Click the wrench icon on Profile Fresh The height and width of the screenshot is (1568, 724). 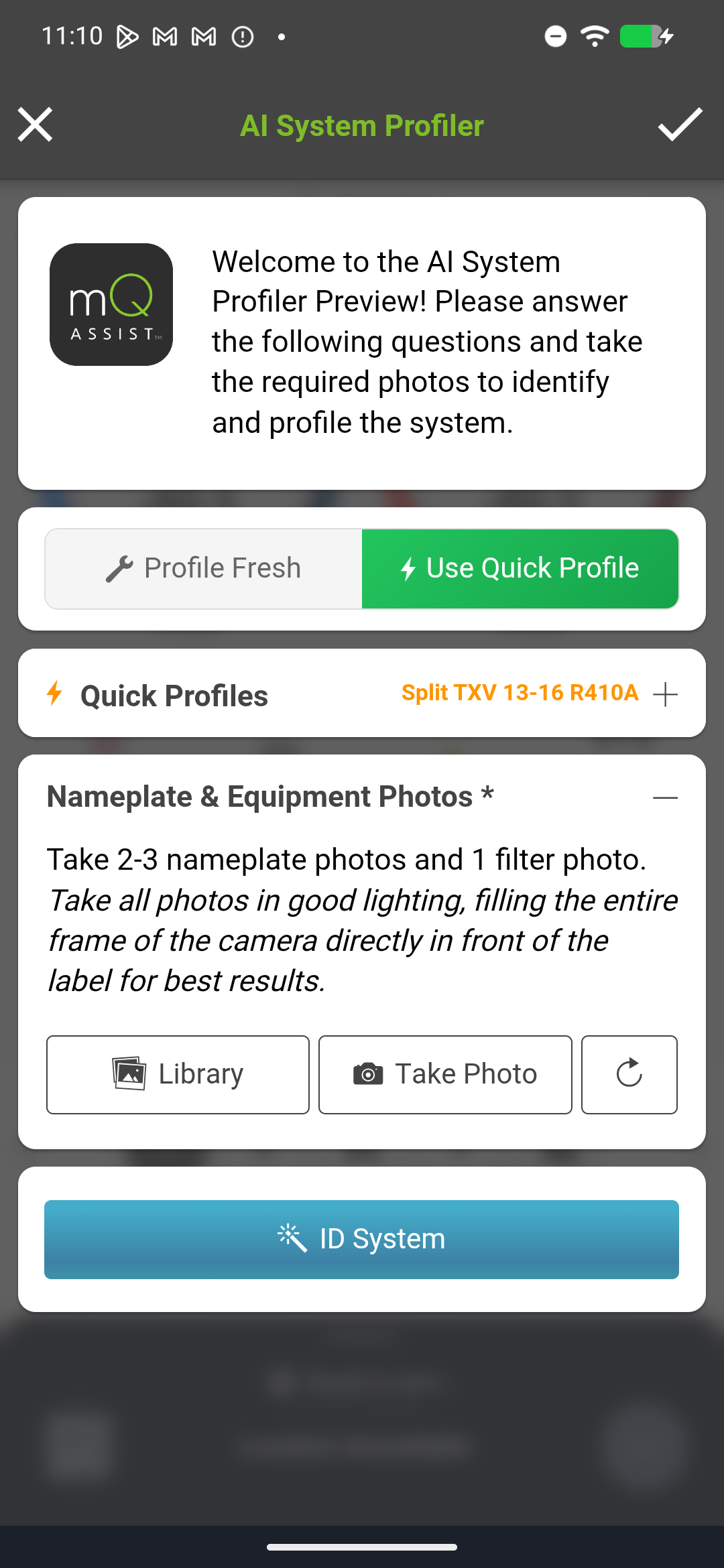pyautogui.click(x=118, y=568)
